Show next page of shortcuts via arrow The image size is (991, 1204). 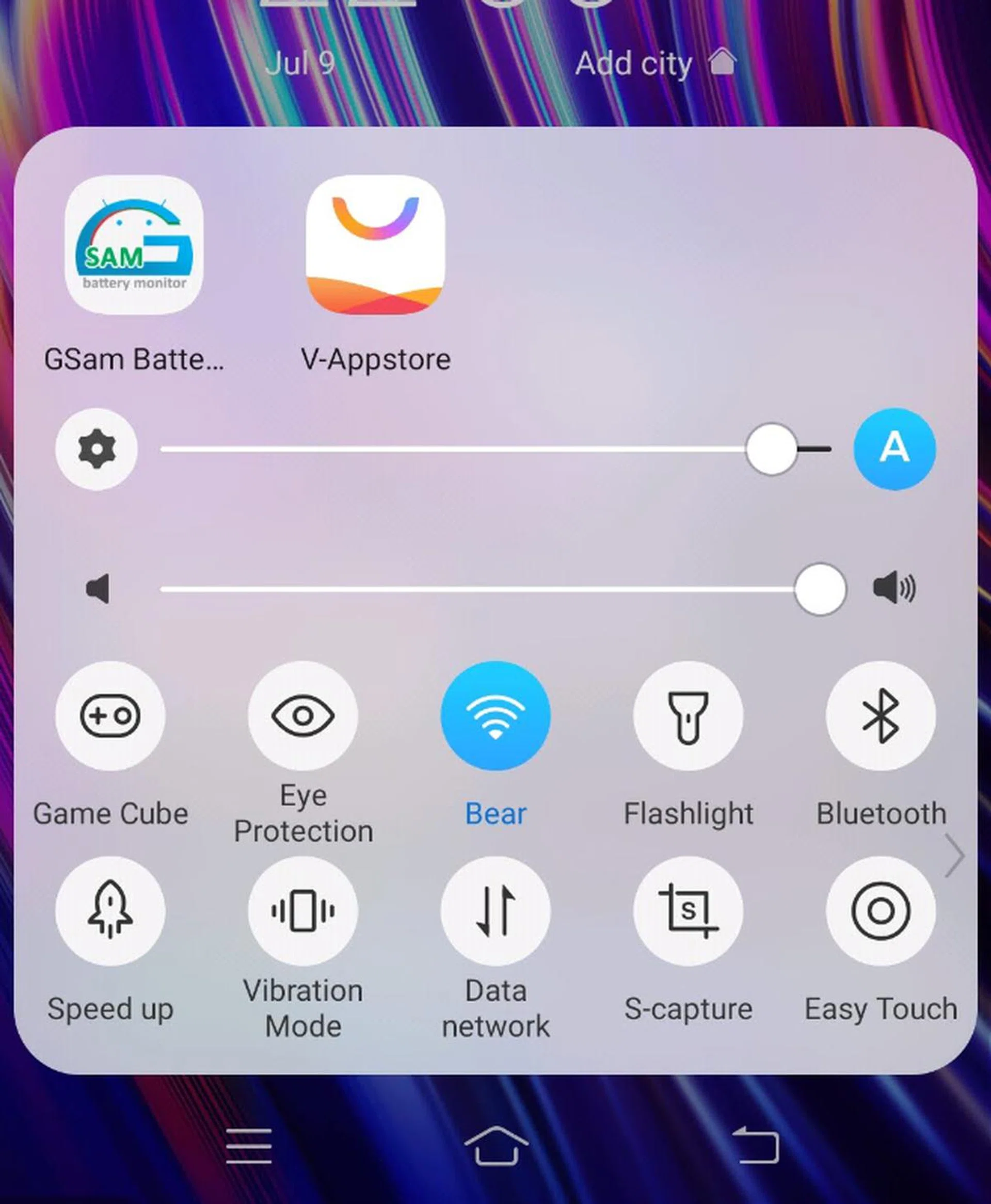click(953, 855)
